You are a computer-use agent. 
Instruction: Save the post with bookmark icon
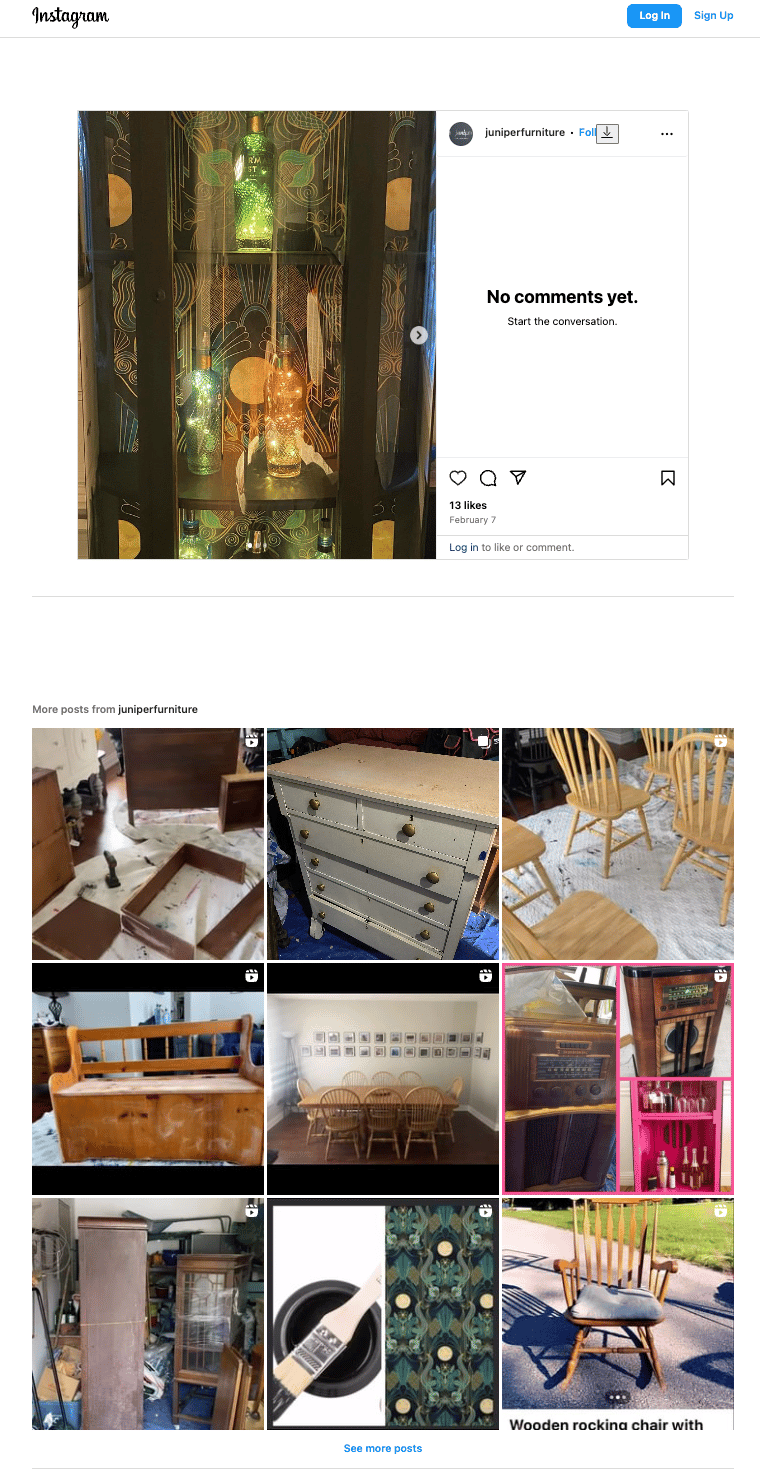click(x=668, y=478)
